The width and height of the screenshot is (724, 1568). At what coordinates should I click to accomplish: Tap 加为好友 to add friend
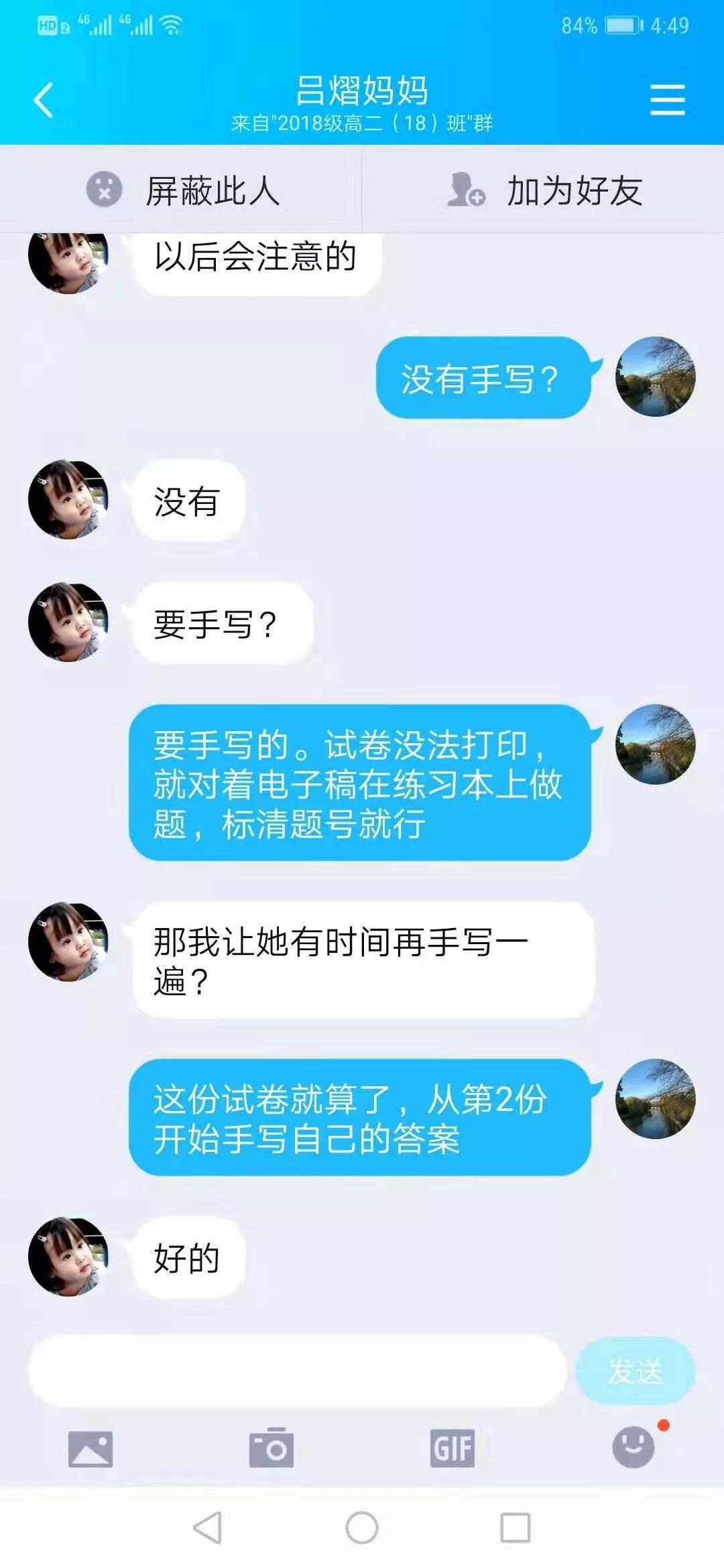(x=544, y=190)
